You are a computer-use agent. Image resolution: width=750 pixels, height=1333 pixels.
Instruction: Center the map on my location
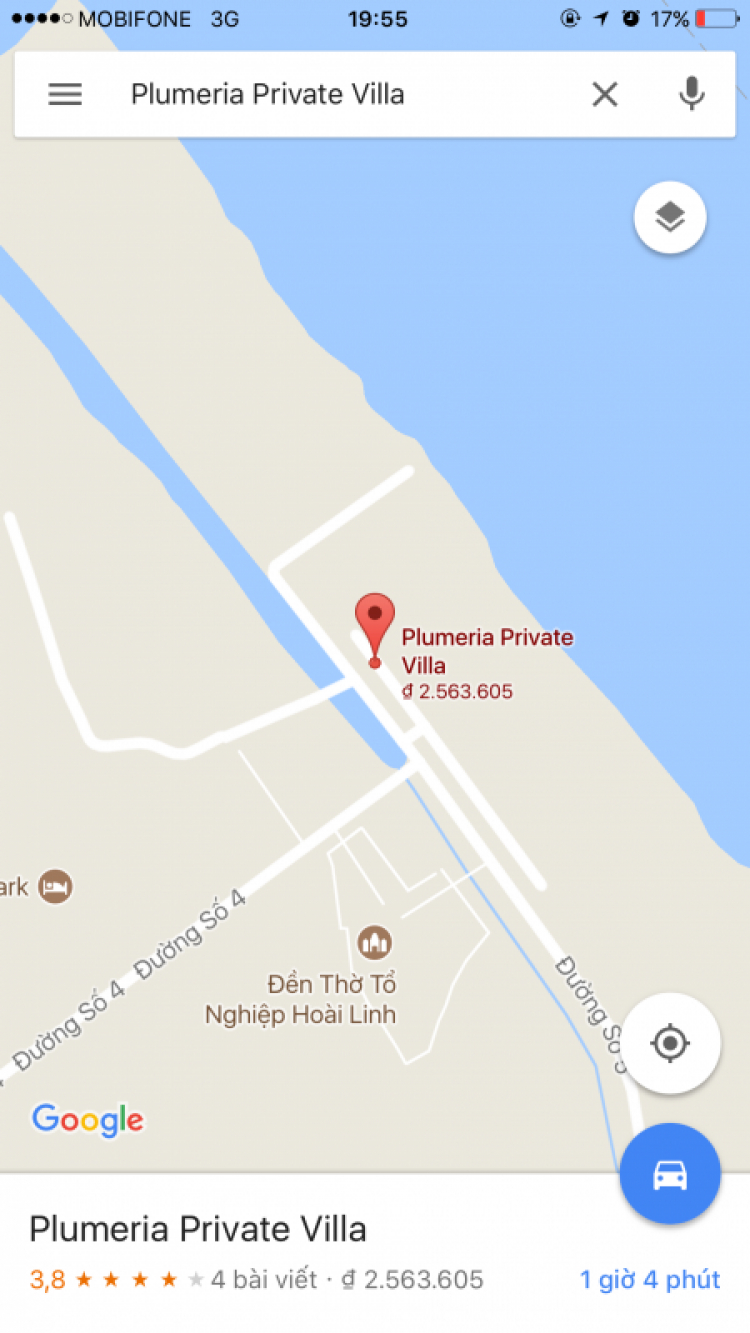click(670, 1043)
